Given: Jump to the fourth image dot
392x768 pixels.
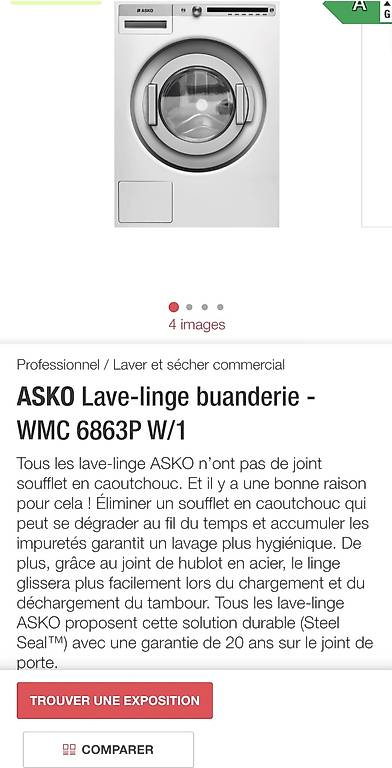Looking at the screenshot, I should point(220,307).
